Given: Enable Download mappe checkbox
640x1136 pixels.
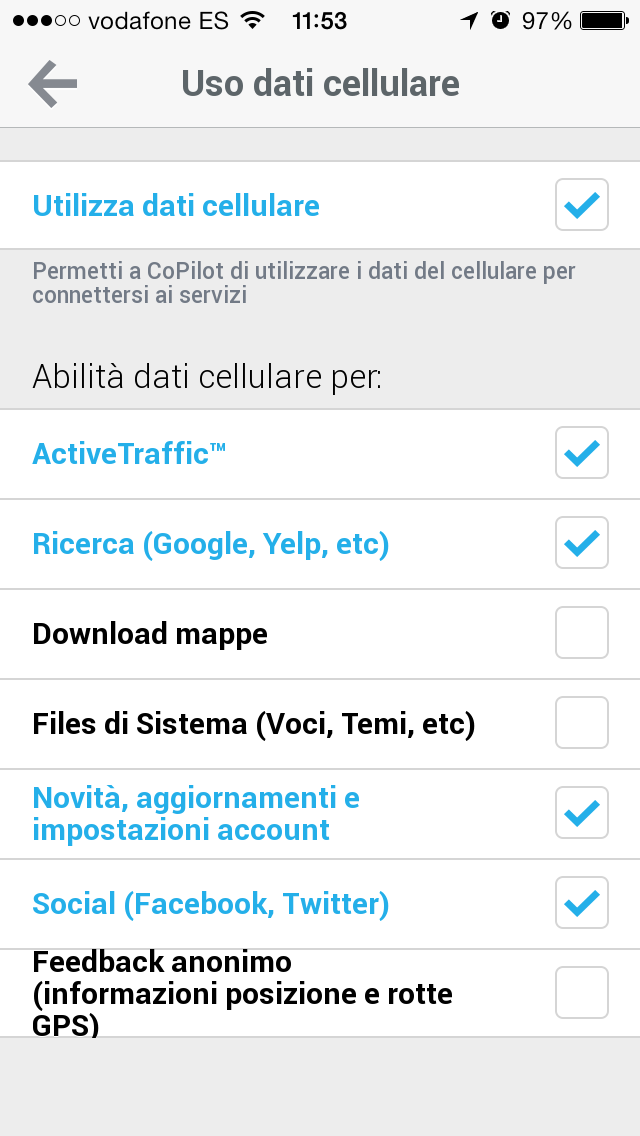Looking at the screenshot, I should click(581, 633).
